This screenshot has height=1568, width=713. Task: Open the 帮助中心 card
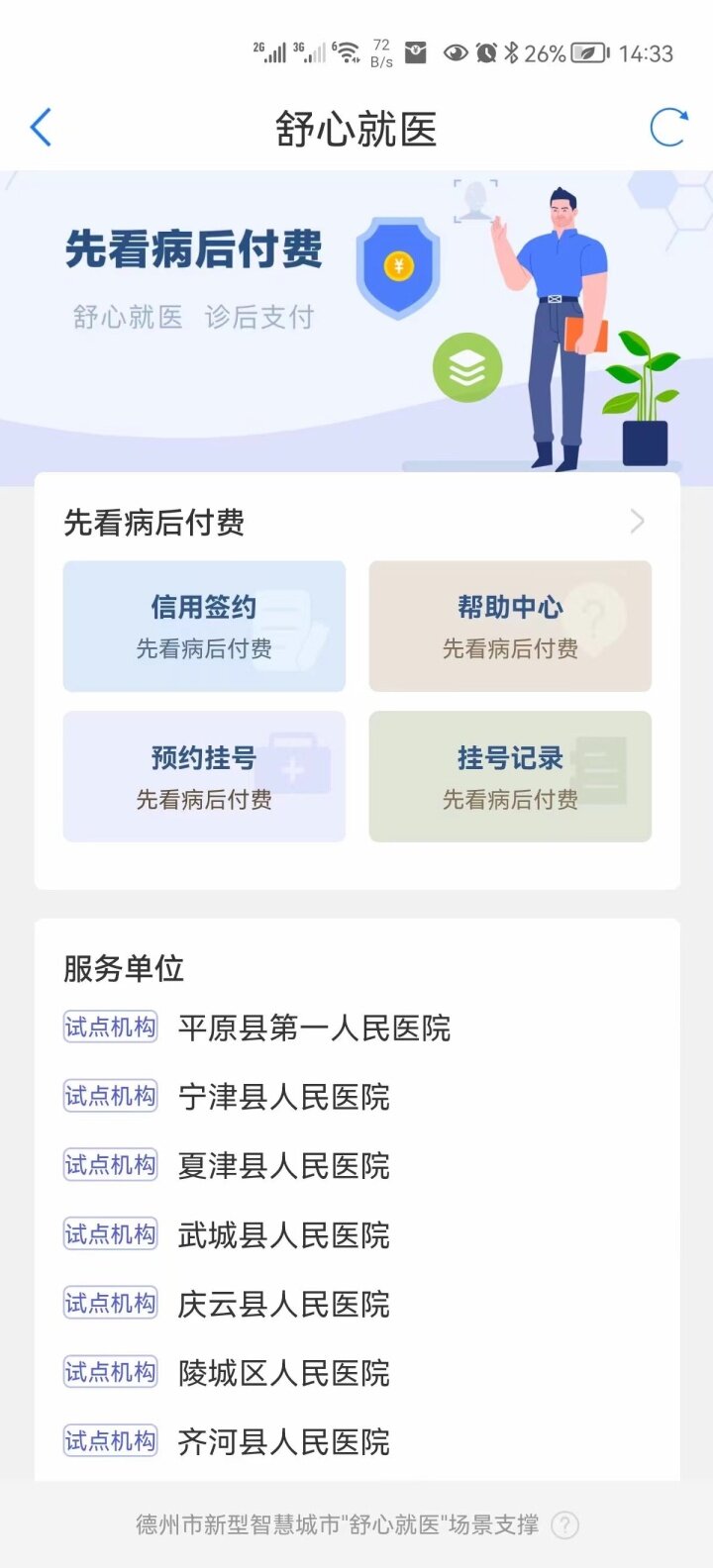pos(510,626)
